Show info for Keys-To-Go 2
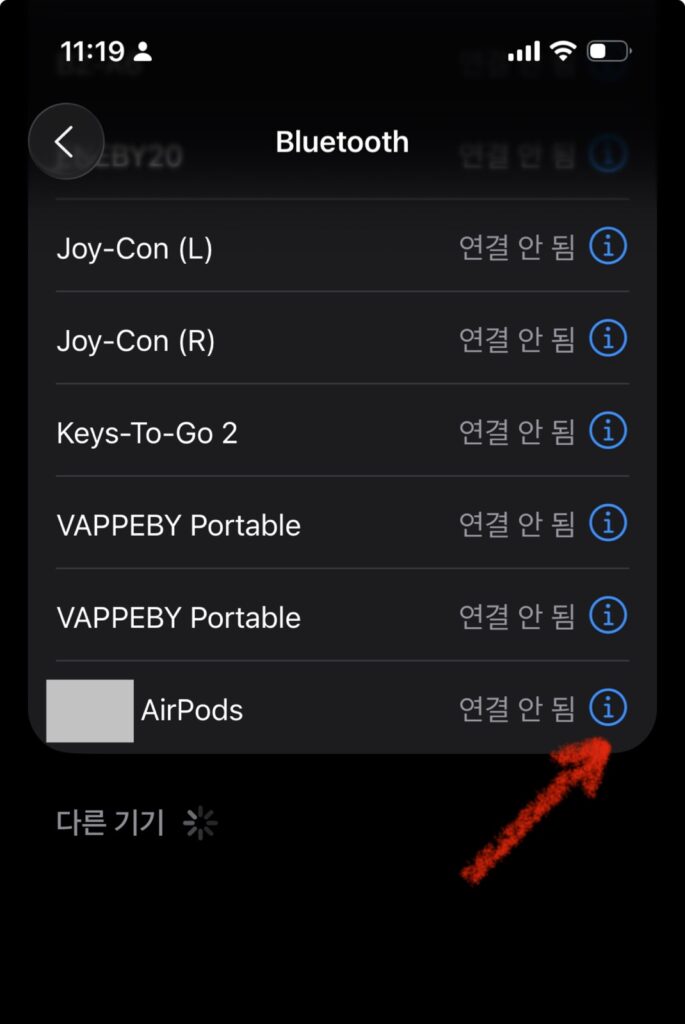Screen dimensions: 685x1024 click(607, 431)
